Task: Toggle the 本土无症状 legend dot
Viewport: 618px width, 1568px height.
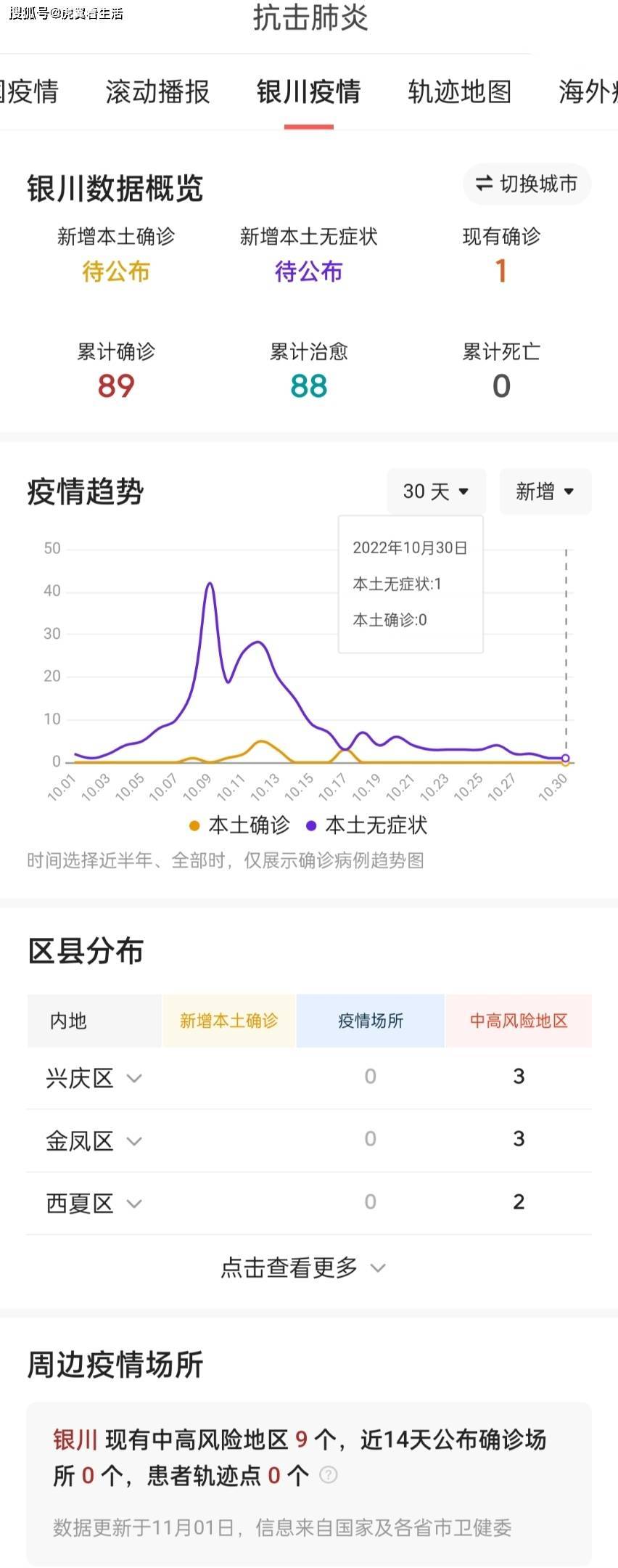Action: (310, 825)
